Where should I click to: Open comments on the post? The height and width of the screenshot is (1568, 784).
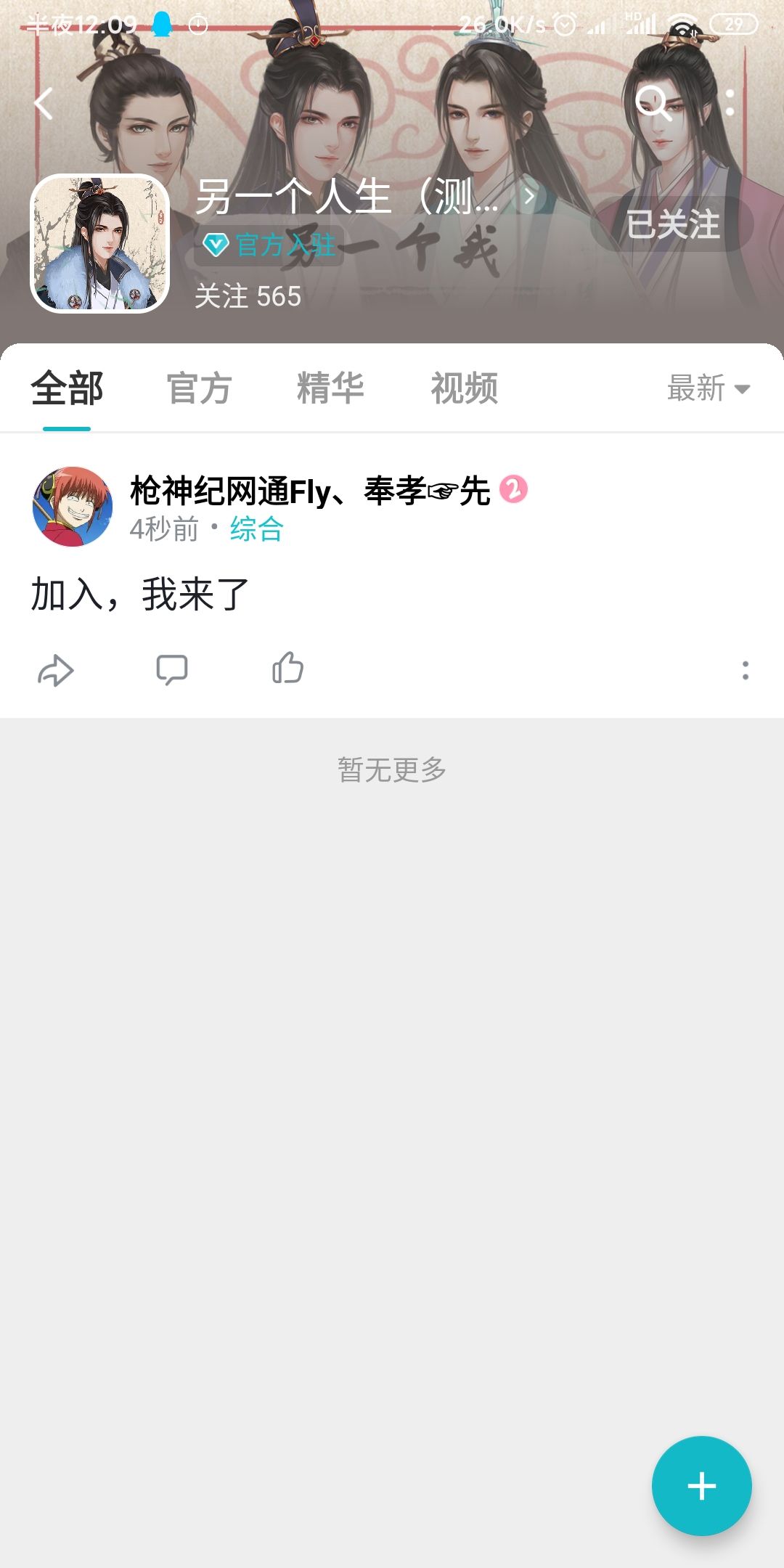pyautogui.click(x=172, y=669)
